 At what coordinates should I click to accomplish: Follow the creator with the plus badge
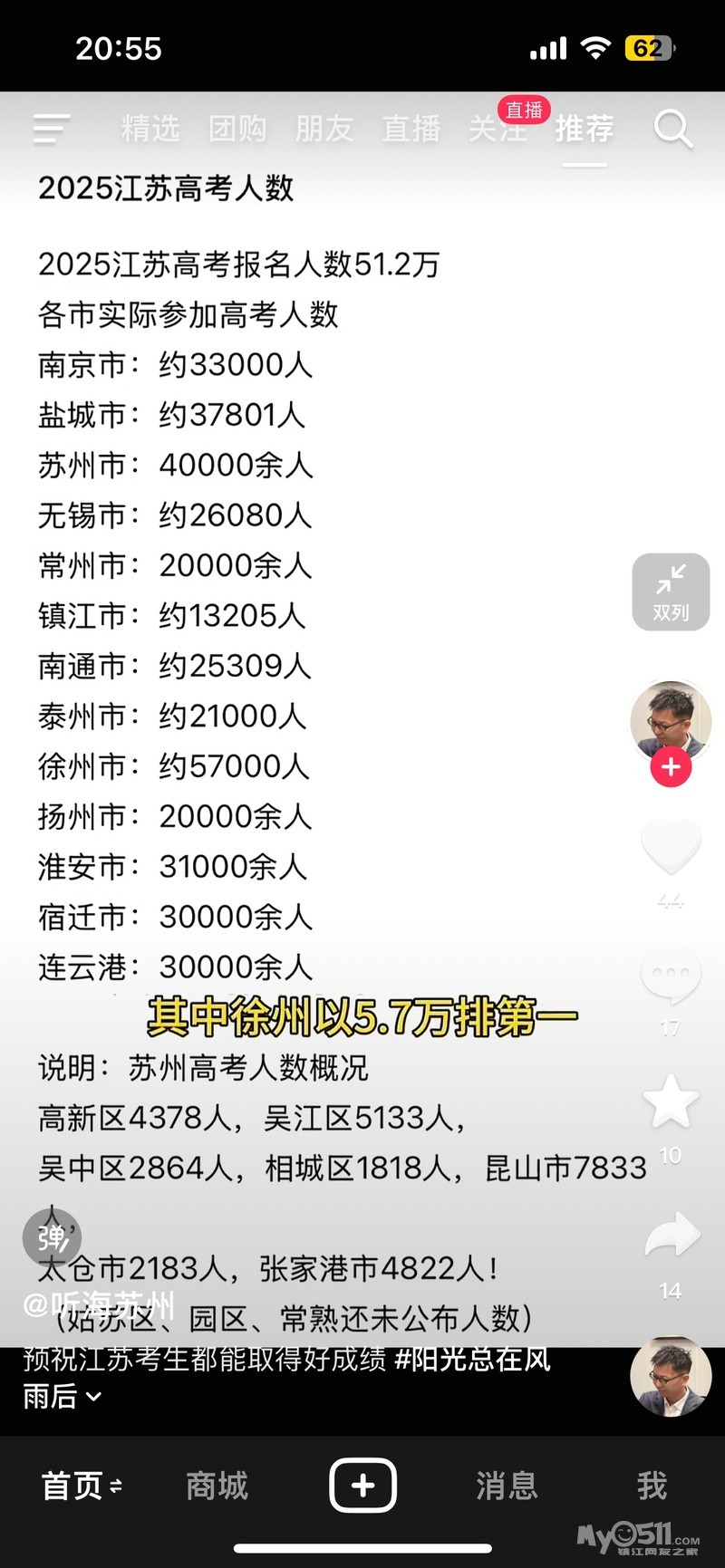(x=671, y=767)
